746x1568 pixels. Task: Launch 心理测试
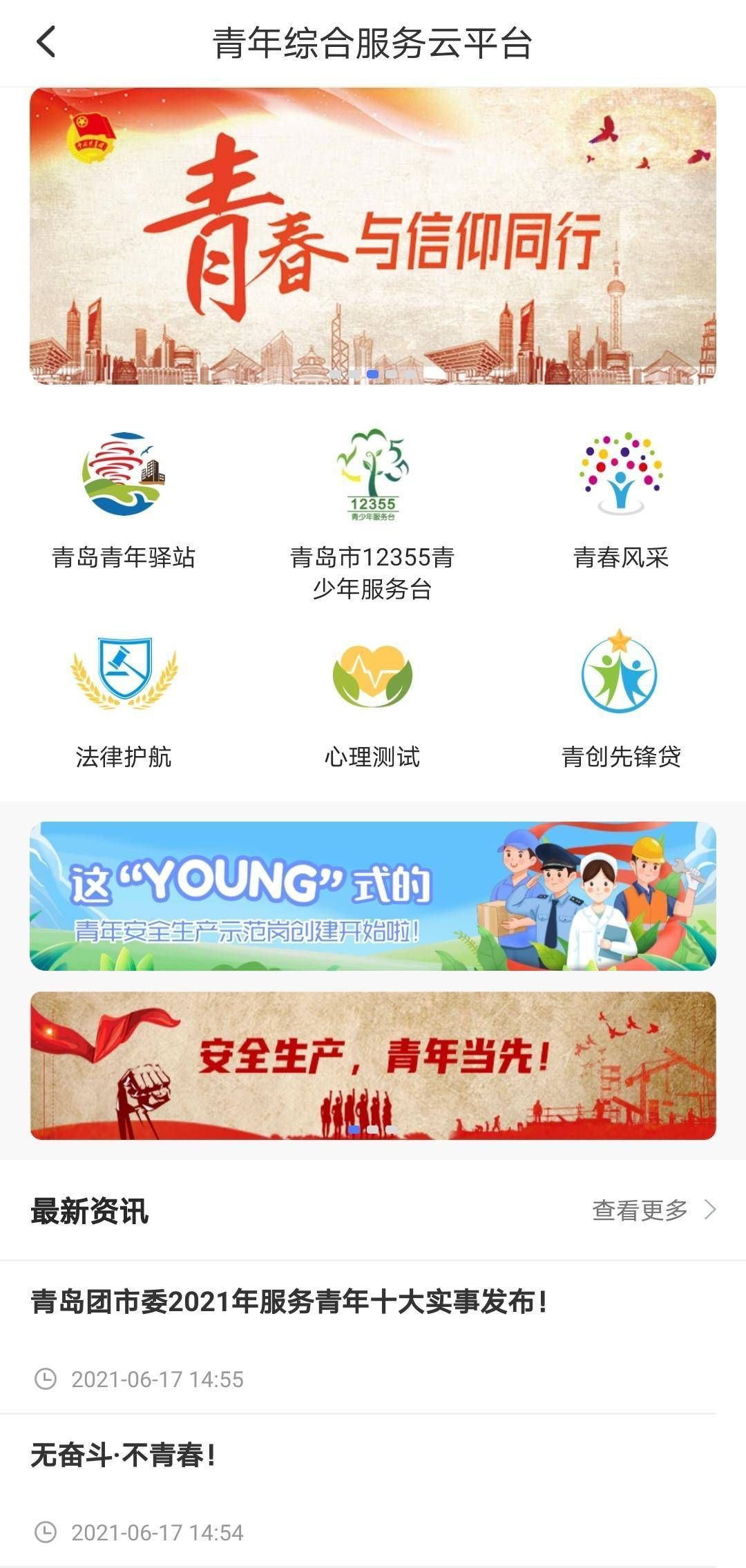[x=372, y=701]
